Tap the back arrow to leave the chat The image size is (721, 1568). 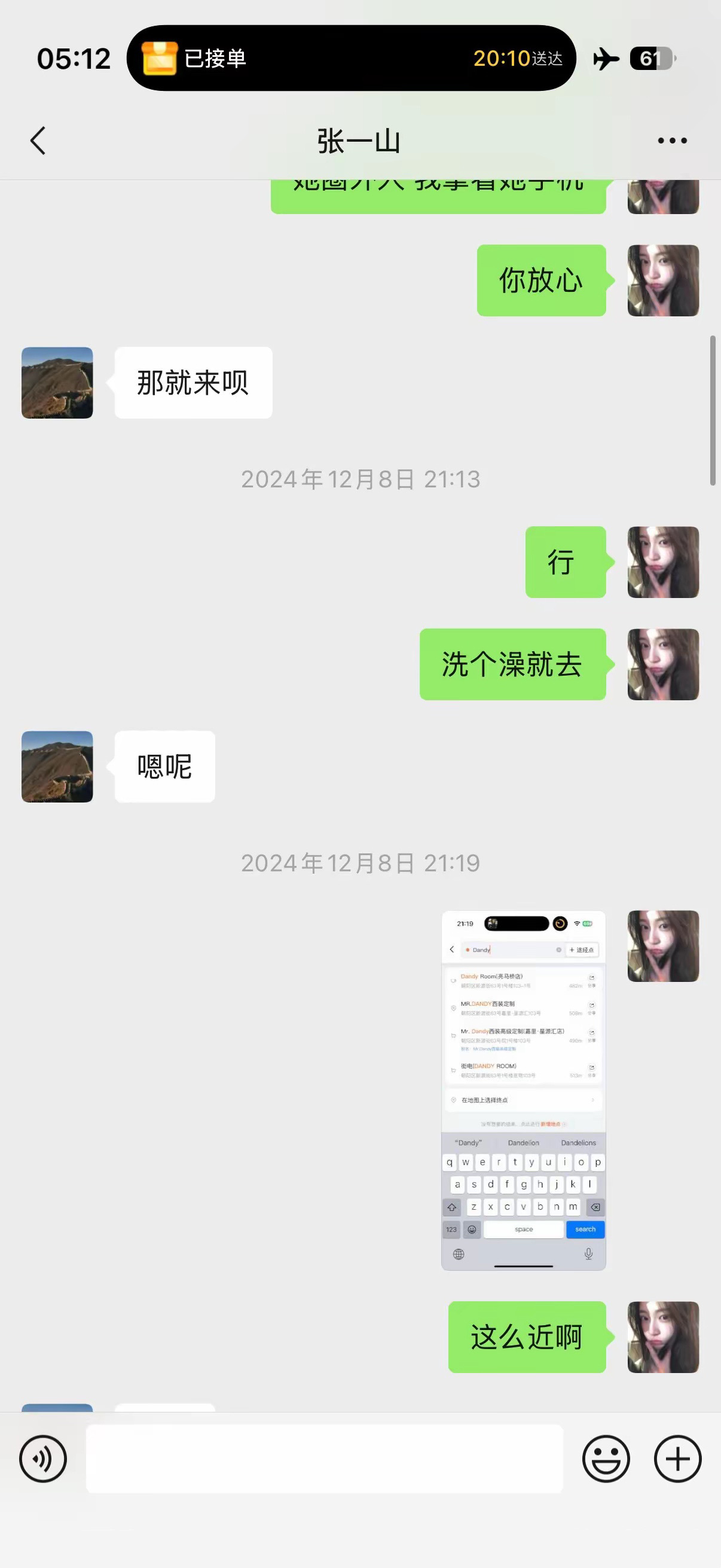point(38,140)
